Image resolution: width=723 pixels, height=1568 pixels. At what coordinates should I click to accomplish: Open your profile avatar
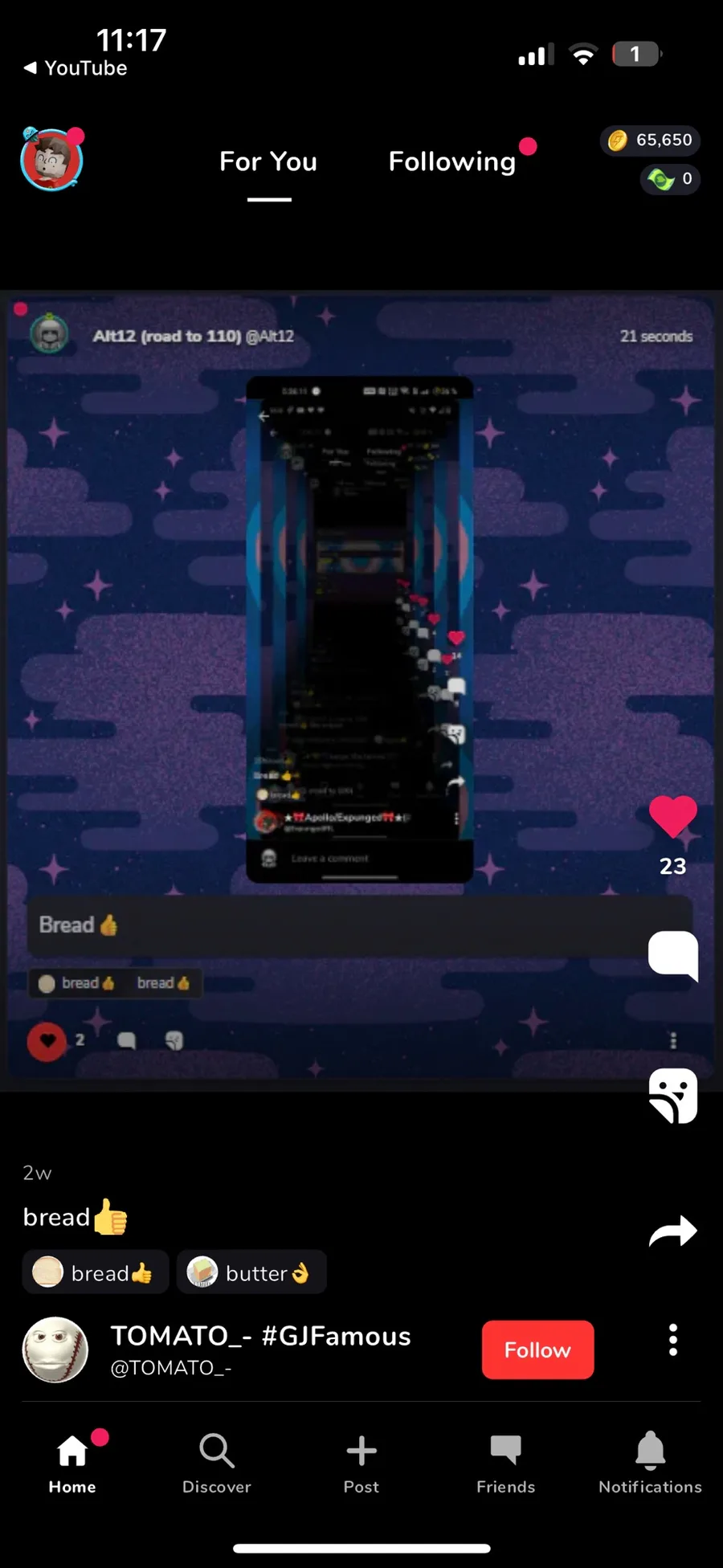click(51, 159)
